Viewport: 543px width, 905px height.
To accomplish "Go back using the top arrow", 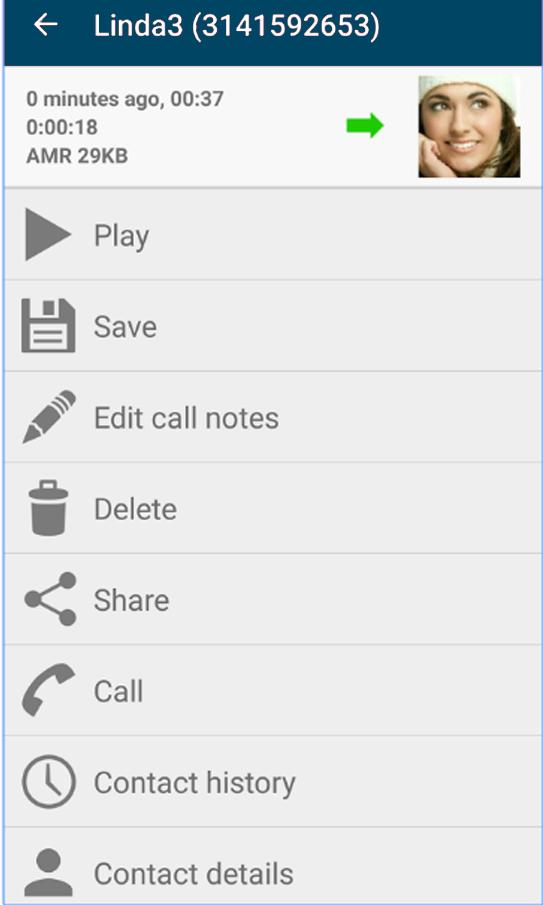I will 46,25.
